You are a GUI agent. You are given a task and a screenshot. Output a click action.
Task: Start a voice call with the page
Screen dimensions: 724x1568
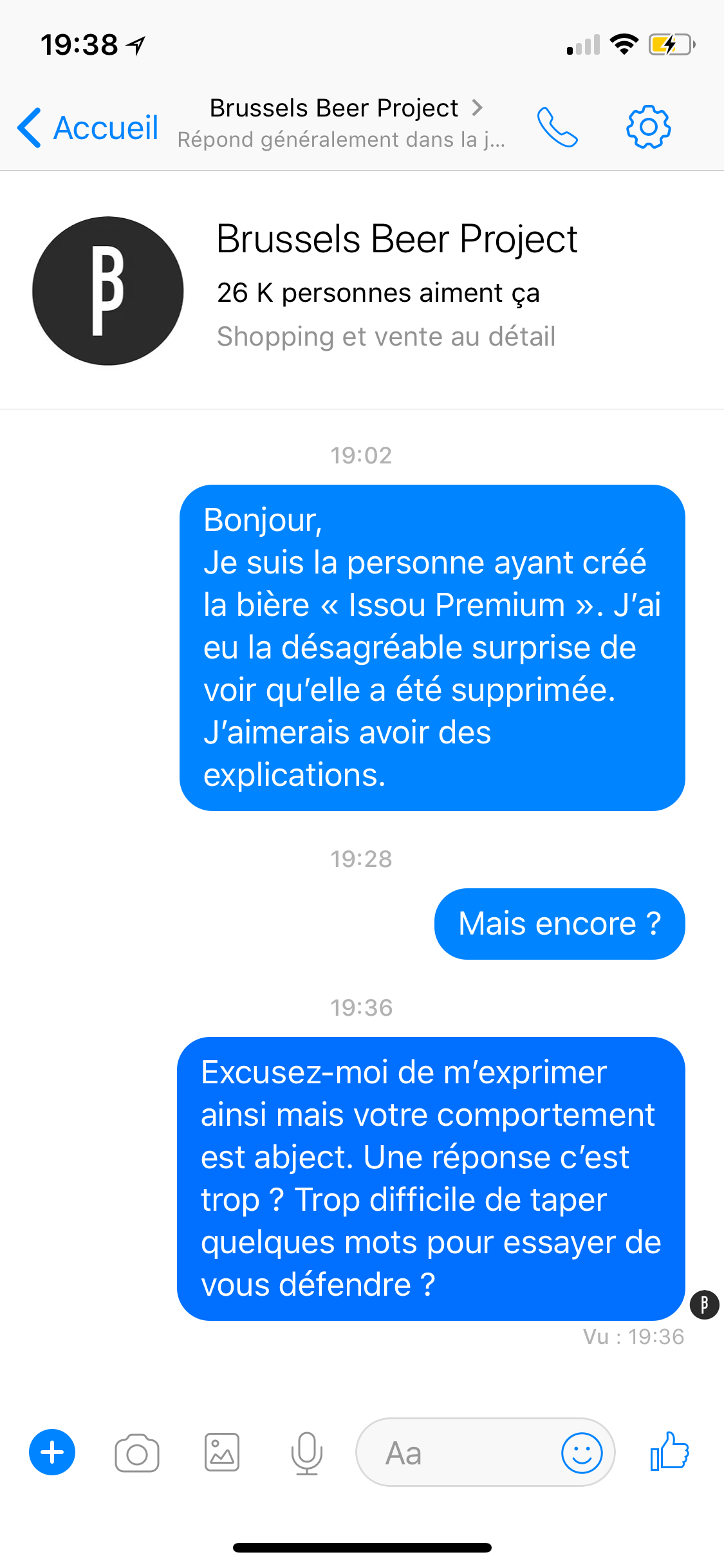(557, 127)
